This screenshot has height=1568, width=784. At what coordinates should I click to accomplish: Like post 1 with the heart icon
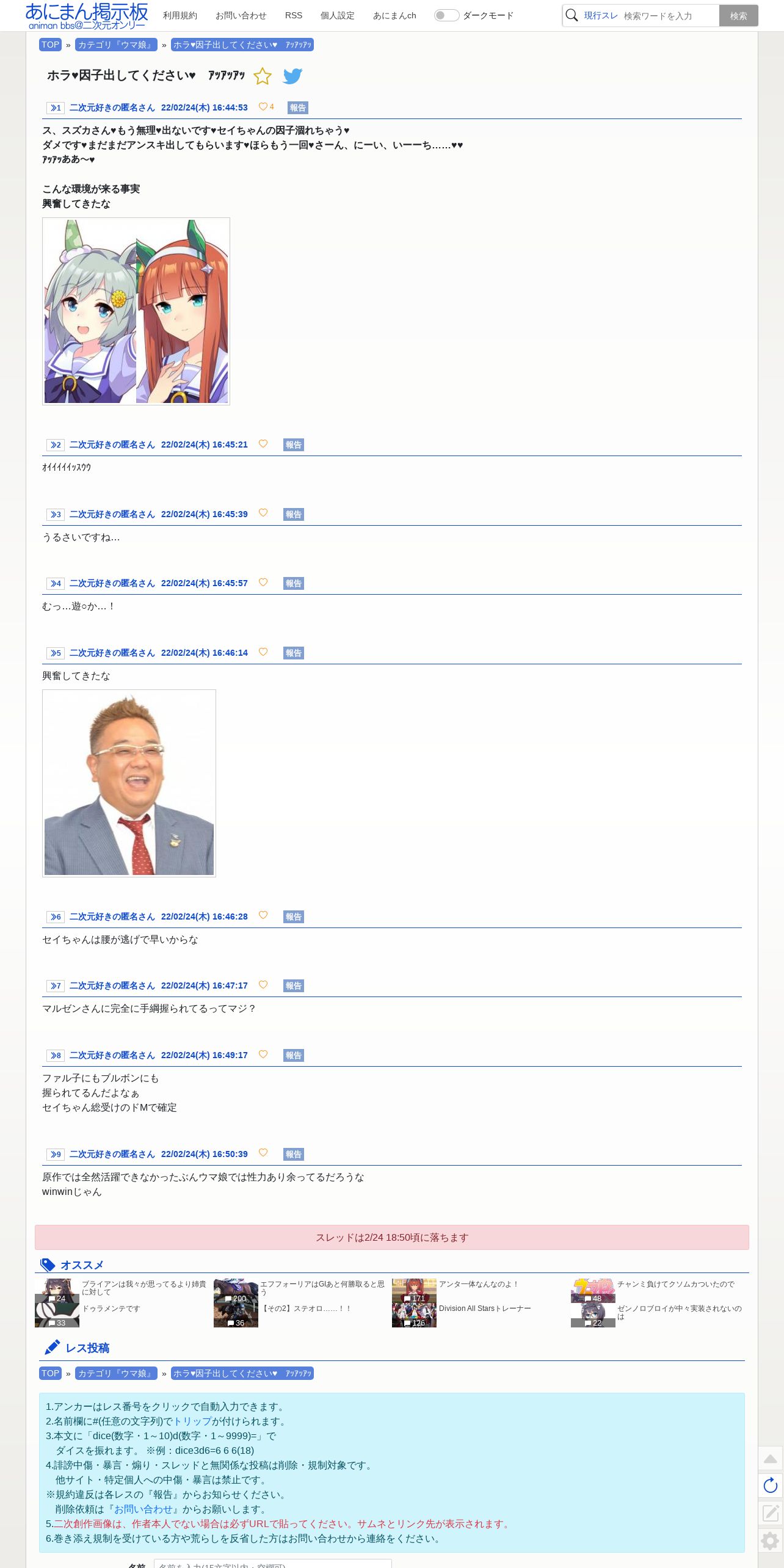(x=263, y=107)
